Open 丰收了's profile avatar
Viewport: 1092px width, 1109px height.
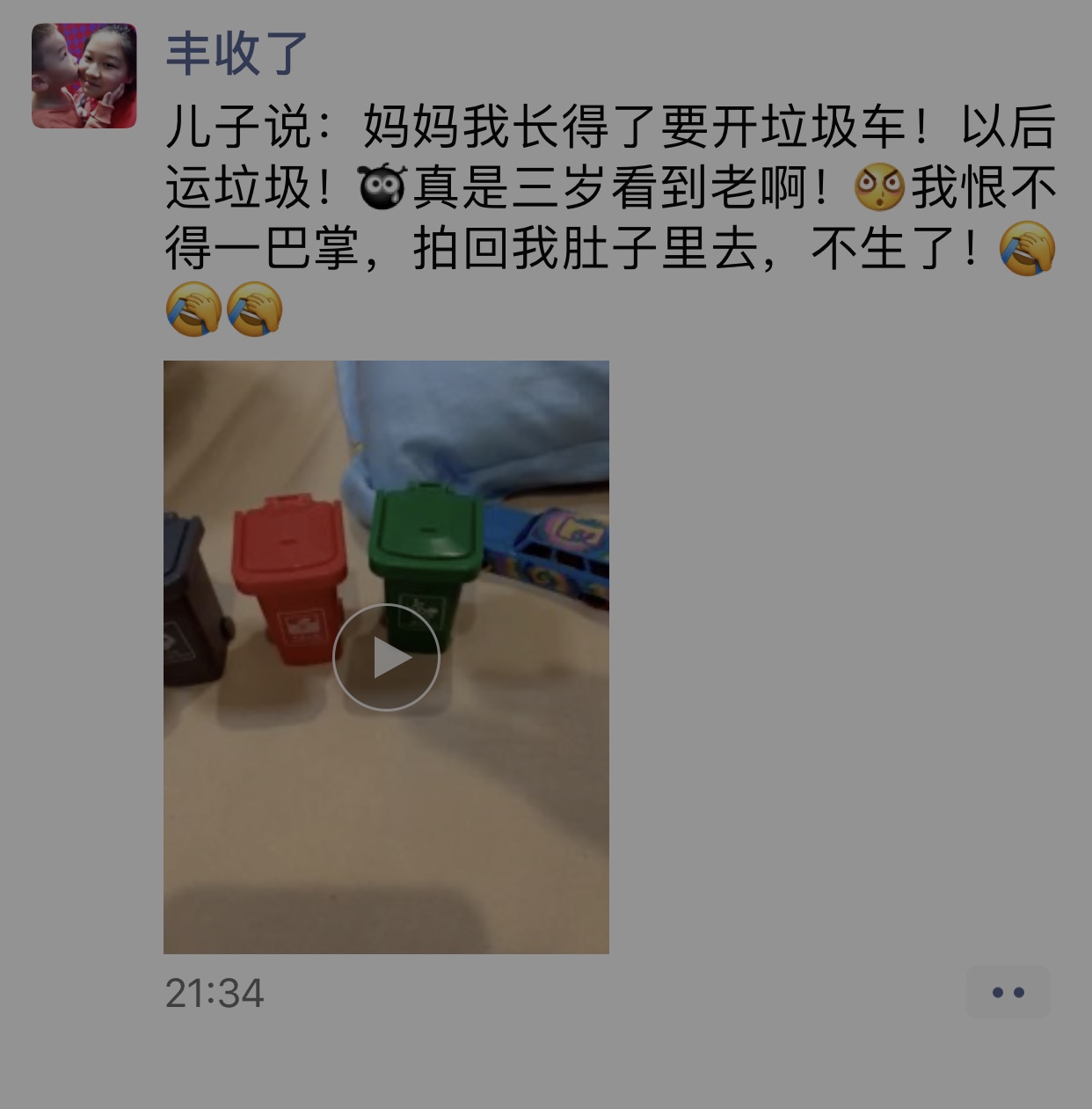coord(84,77)
